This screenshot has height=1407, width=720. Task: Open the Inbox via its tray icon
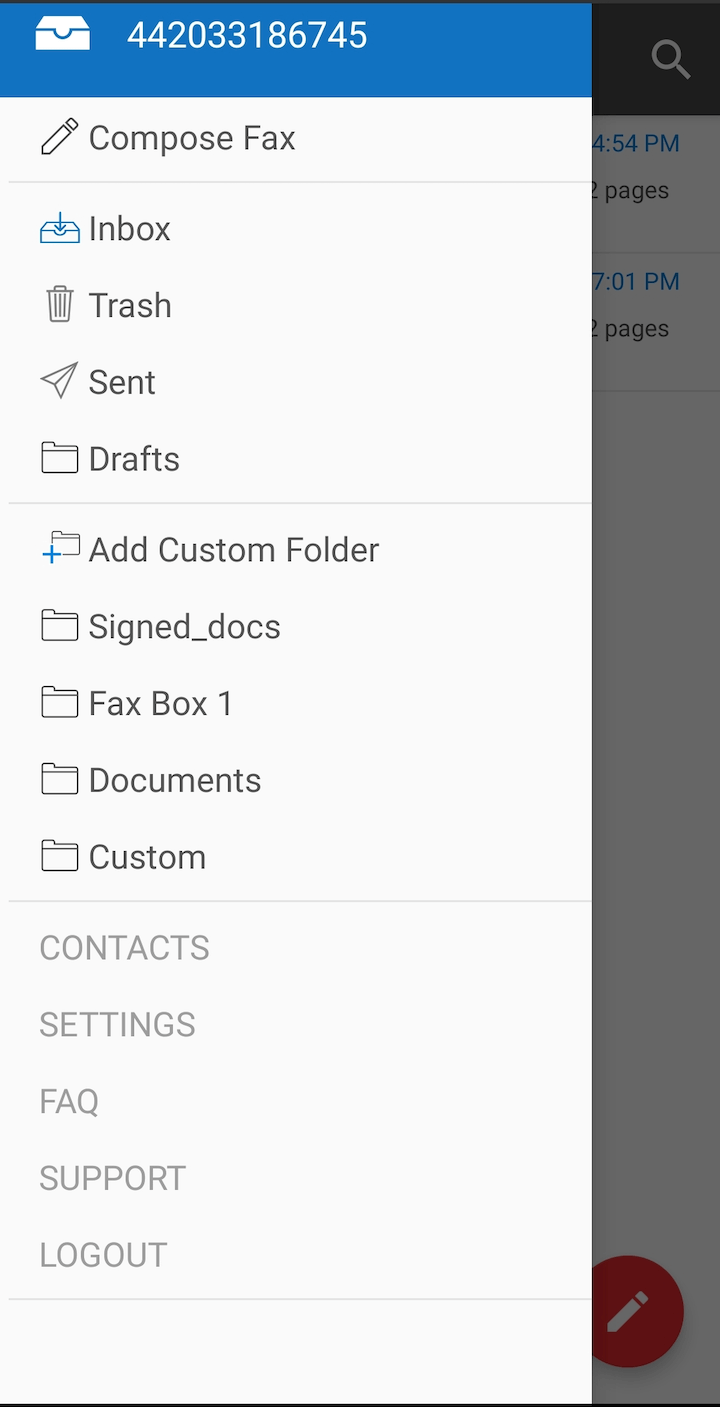59,227
